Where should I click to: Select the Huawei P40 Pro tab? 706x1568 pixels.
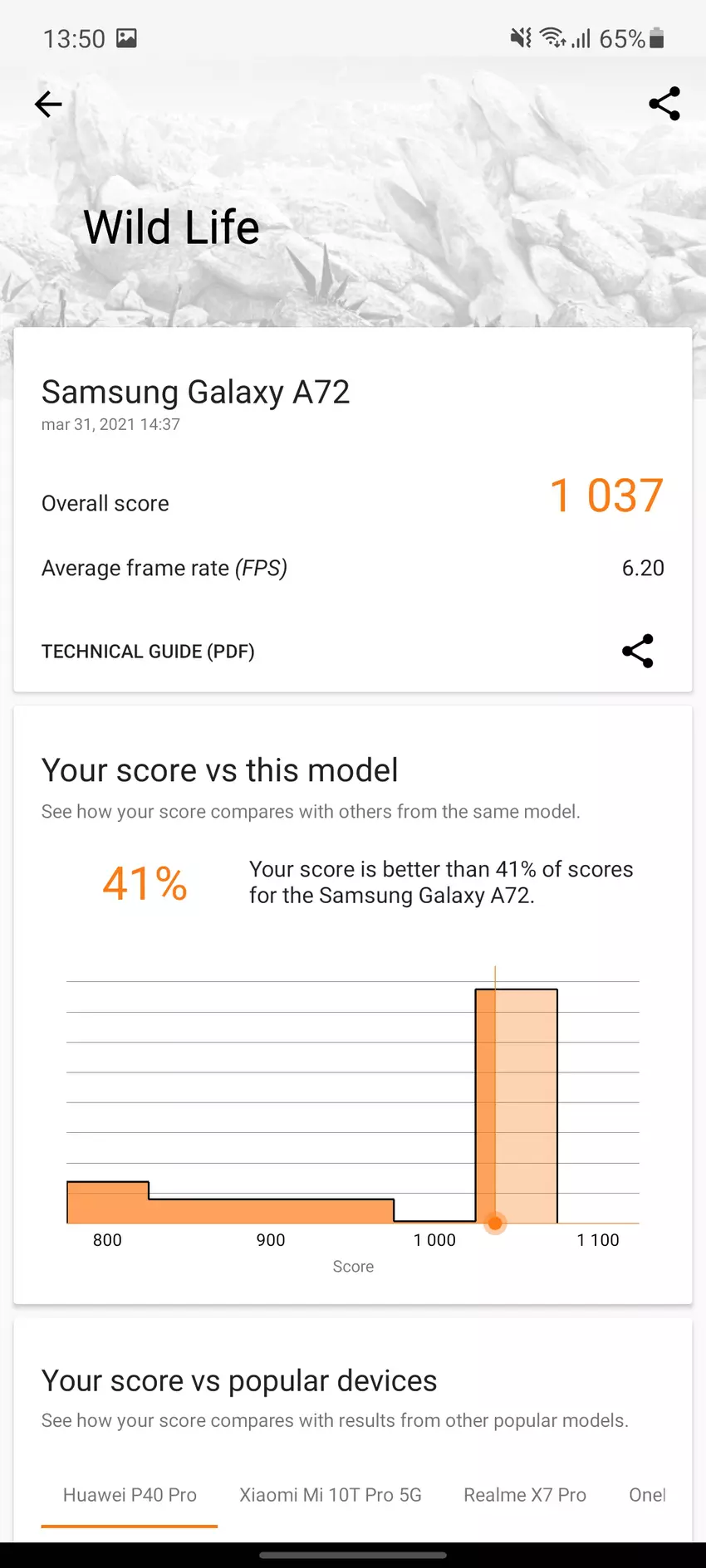pyautogui.click(x=130, y=1495)
